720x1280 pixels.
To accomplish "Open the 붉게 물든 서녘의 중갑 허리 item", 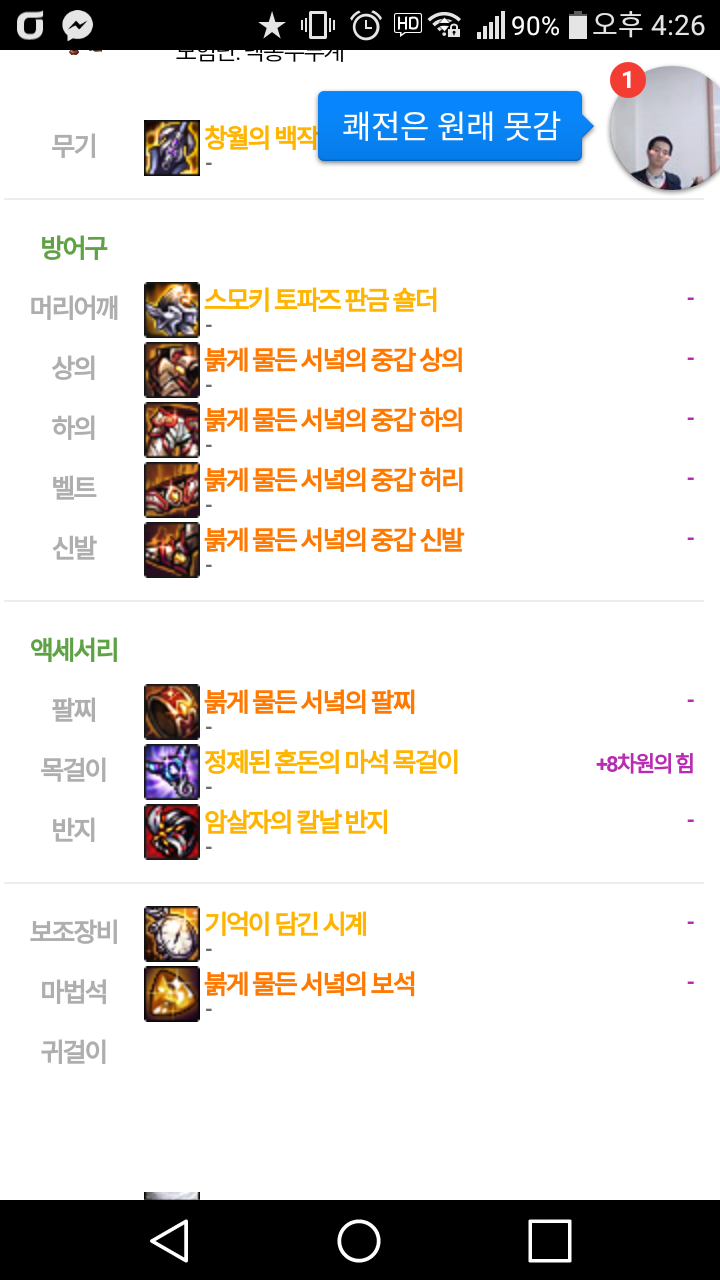I will point(334,479).
